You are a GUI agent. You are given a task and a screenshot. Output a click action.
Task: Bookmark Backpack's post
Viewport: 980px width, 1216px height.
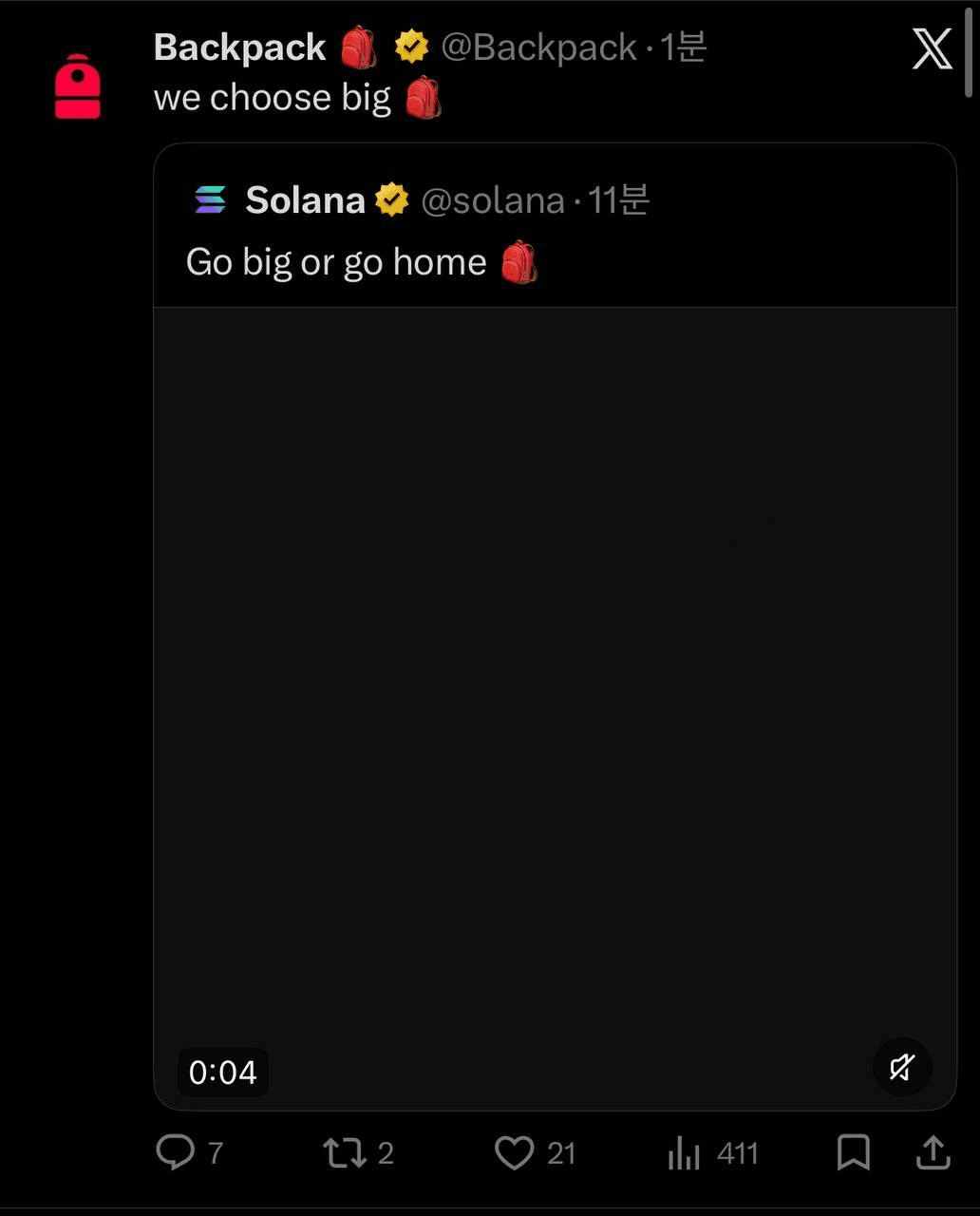(x=853, y=1152)
